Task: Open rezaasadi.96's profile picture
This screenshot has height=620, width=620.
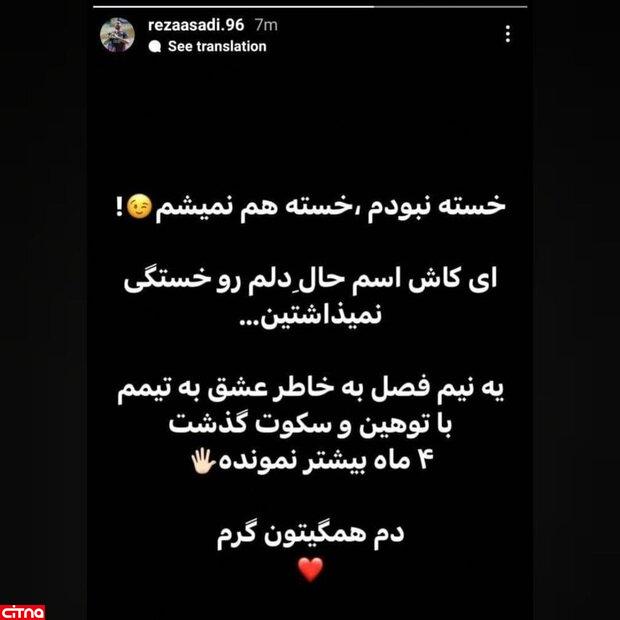Action: tap(118, 35)
